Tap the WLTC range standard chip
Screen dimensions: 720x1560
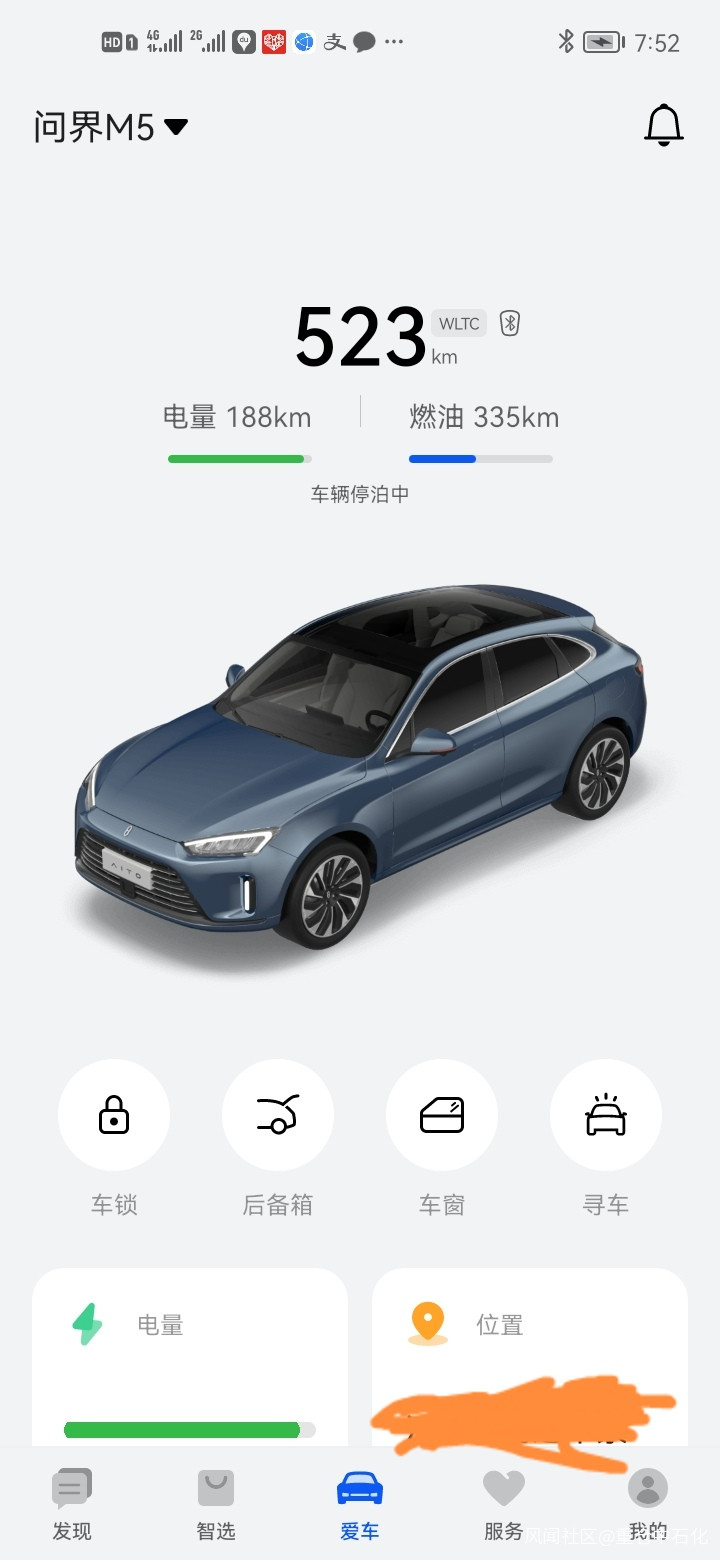[459, 324]
